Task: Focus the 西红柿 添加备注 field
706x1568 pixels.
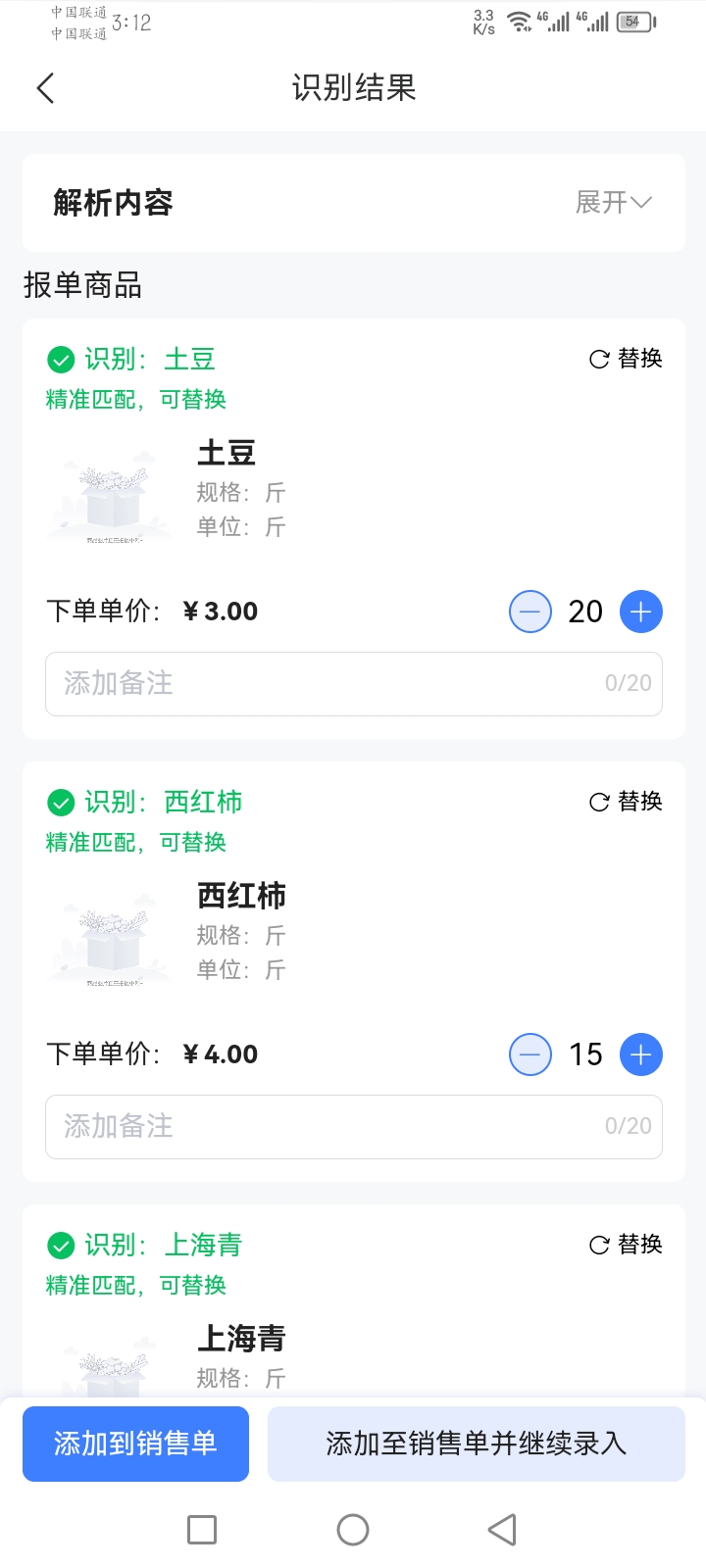Action: pos(354,1127)
